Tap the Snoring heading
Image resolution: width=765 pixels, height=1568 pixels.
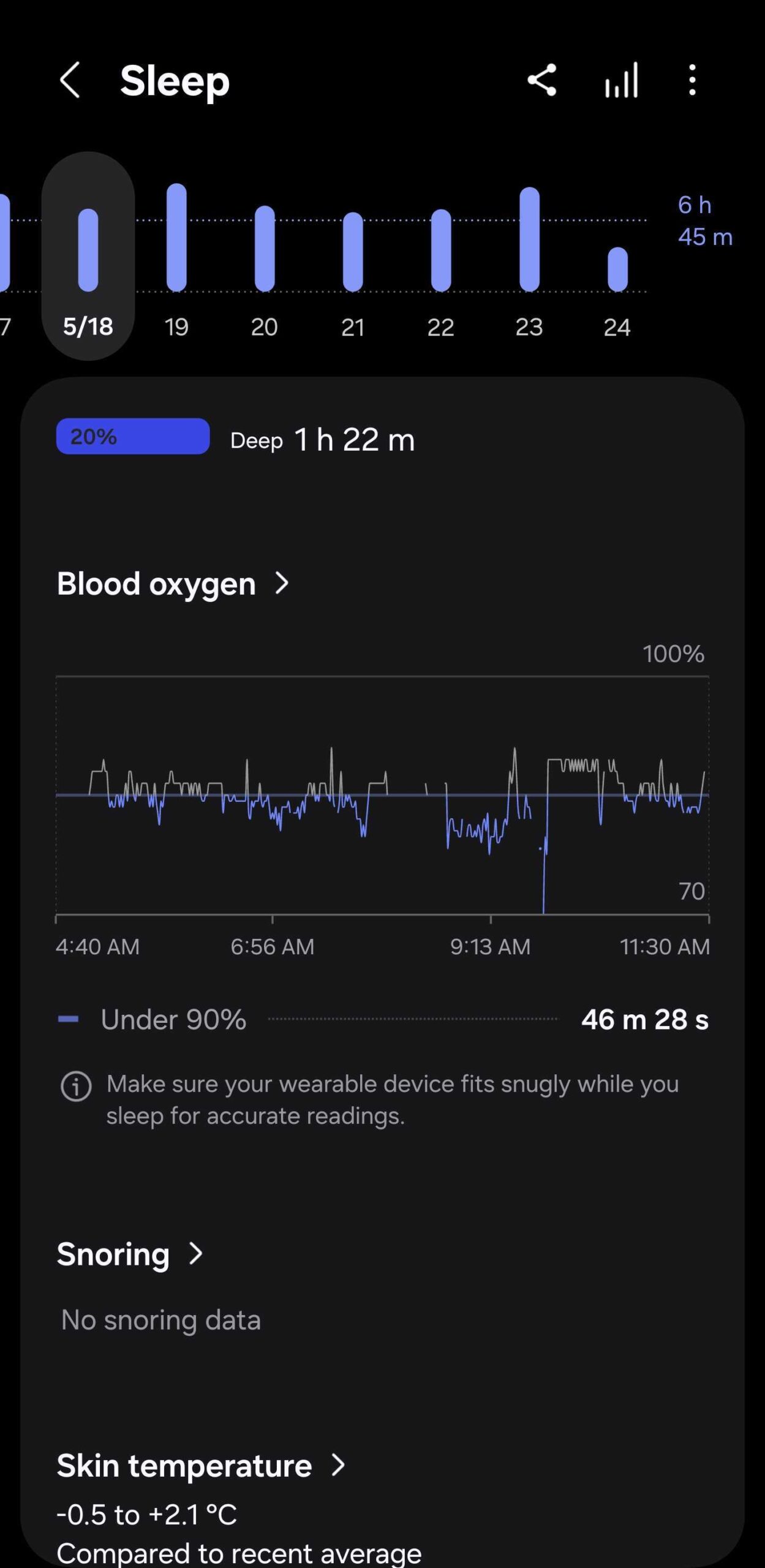114,1254
